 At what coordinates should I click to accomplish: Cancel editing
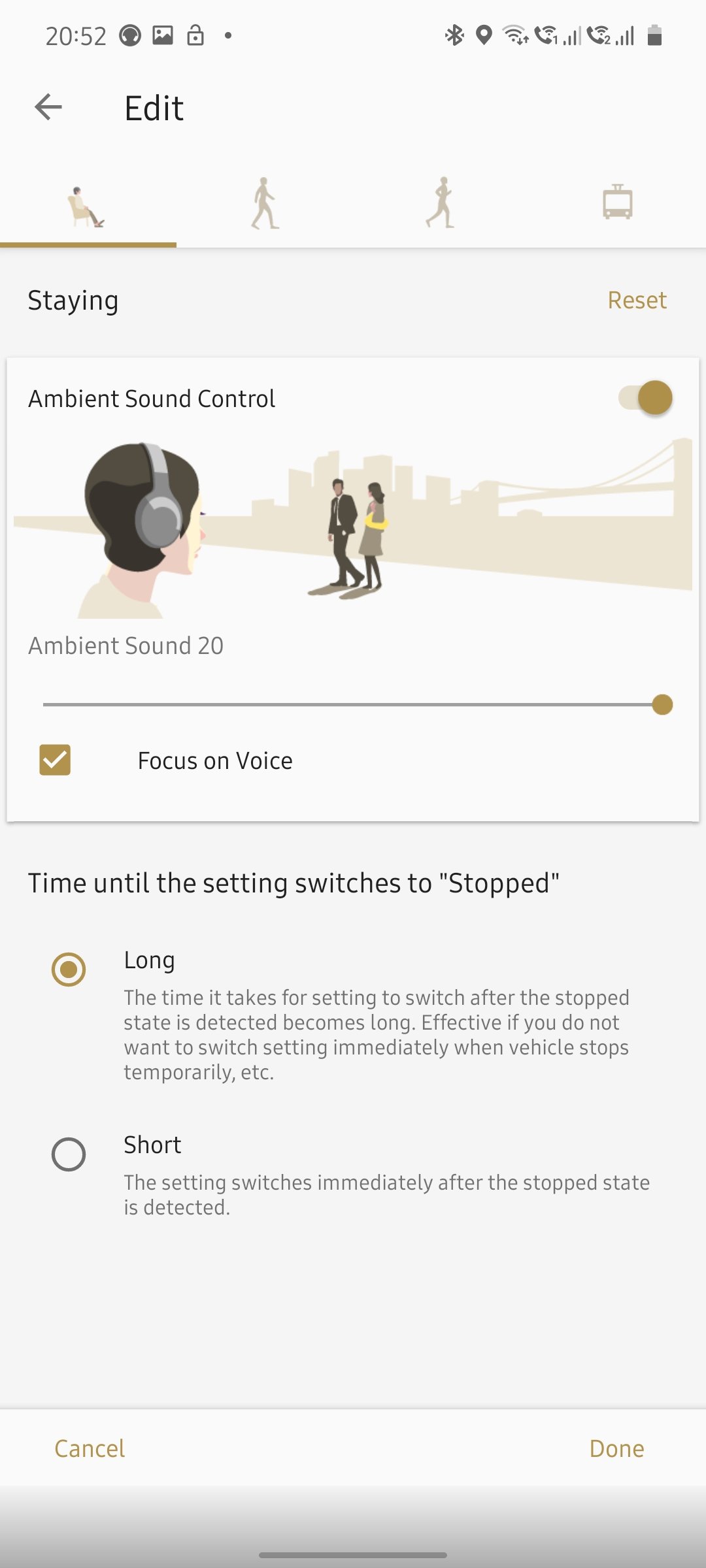coord(90,1448)
